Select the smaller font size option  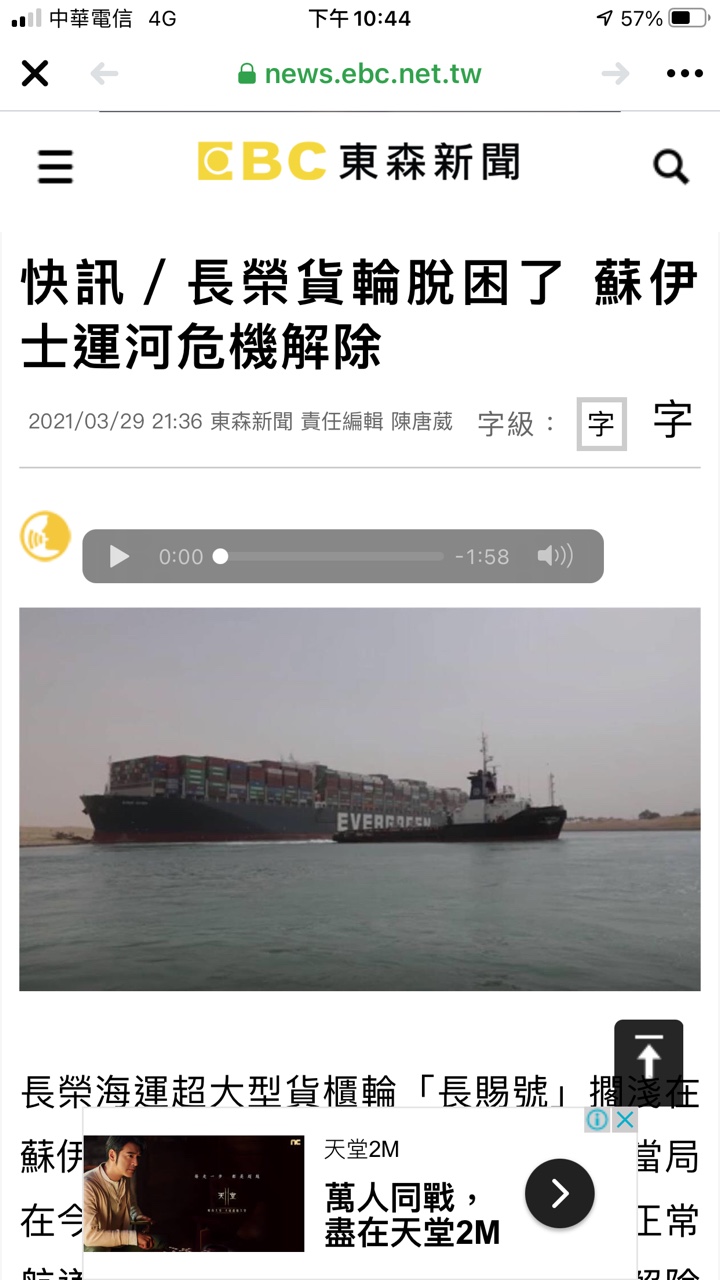click(x=601, y=424)
